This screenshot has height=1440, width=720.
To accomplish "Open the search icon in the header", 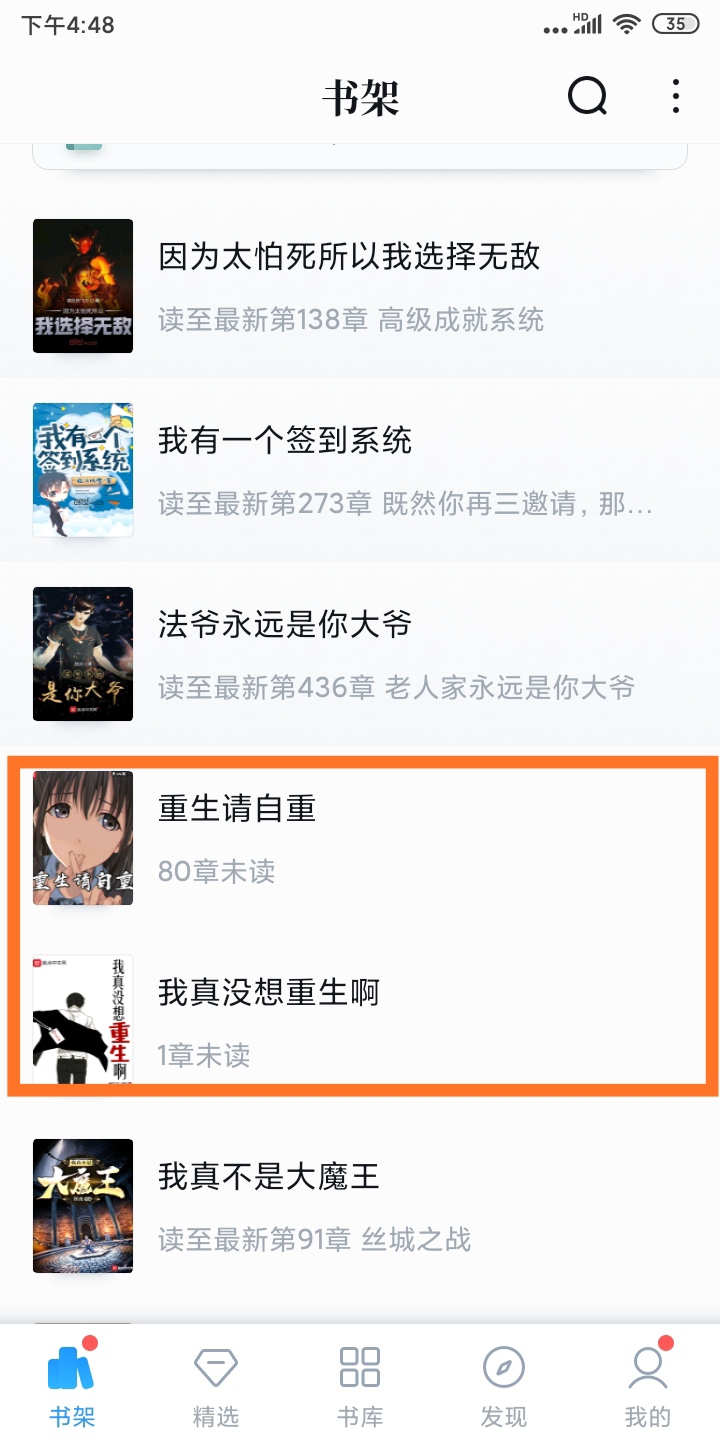I will click(587, 96).
